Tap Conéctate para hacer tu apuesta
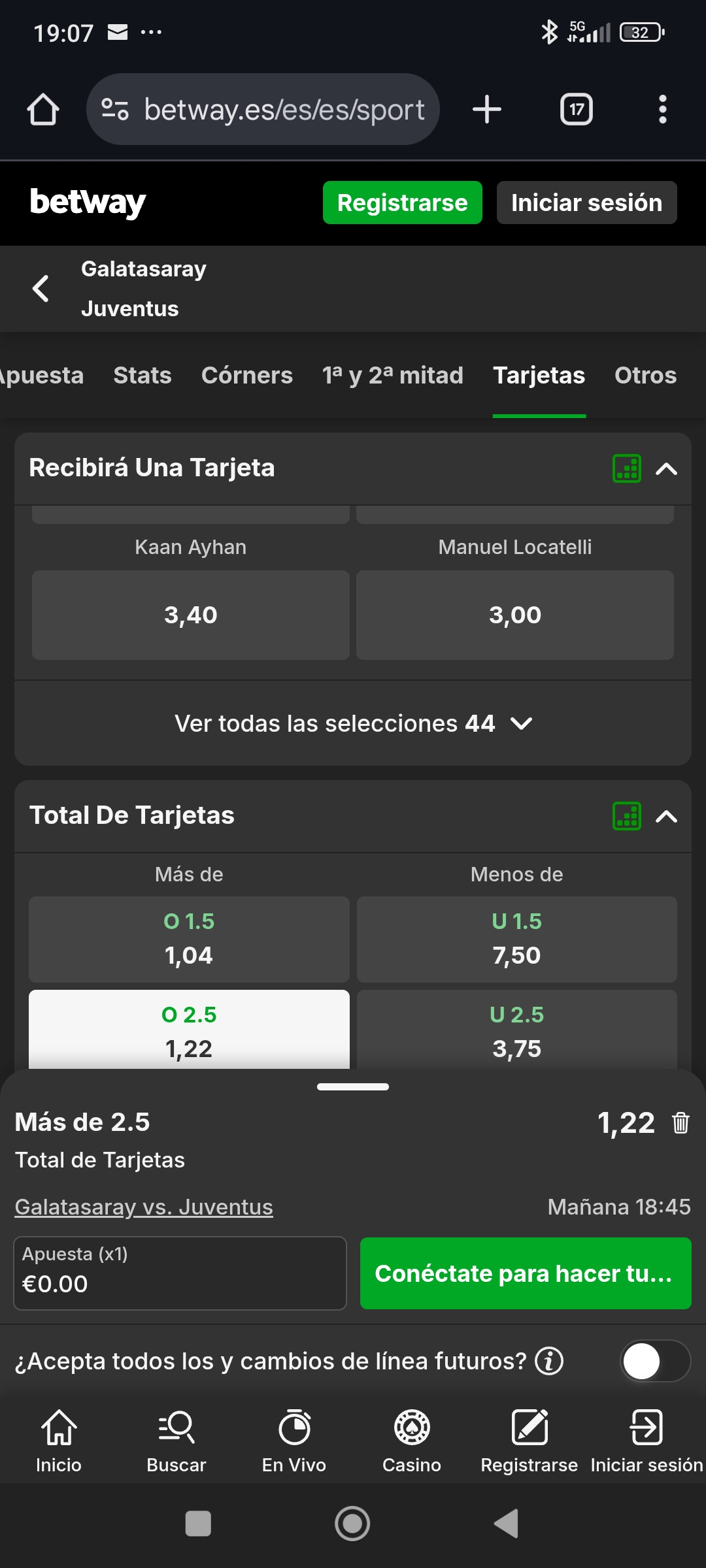The height and width of the screenshot is (1568, 706). pos(525,1273)
